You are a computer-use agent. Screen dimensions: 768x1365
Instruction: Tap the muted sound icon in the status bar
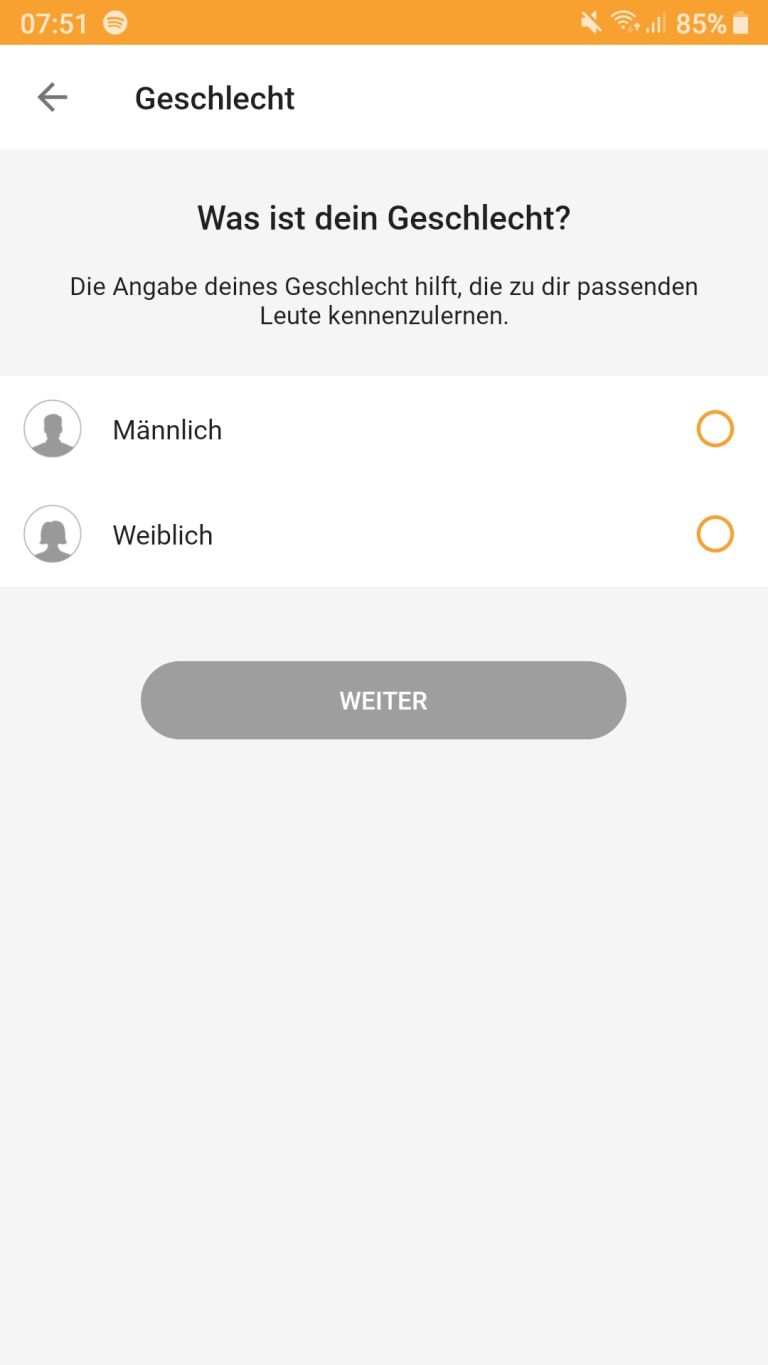pos(589,21)
